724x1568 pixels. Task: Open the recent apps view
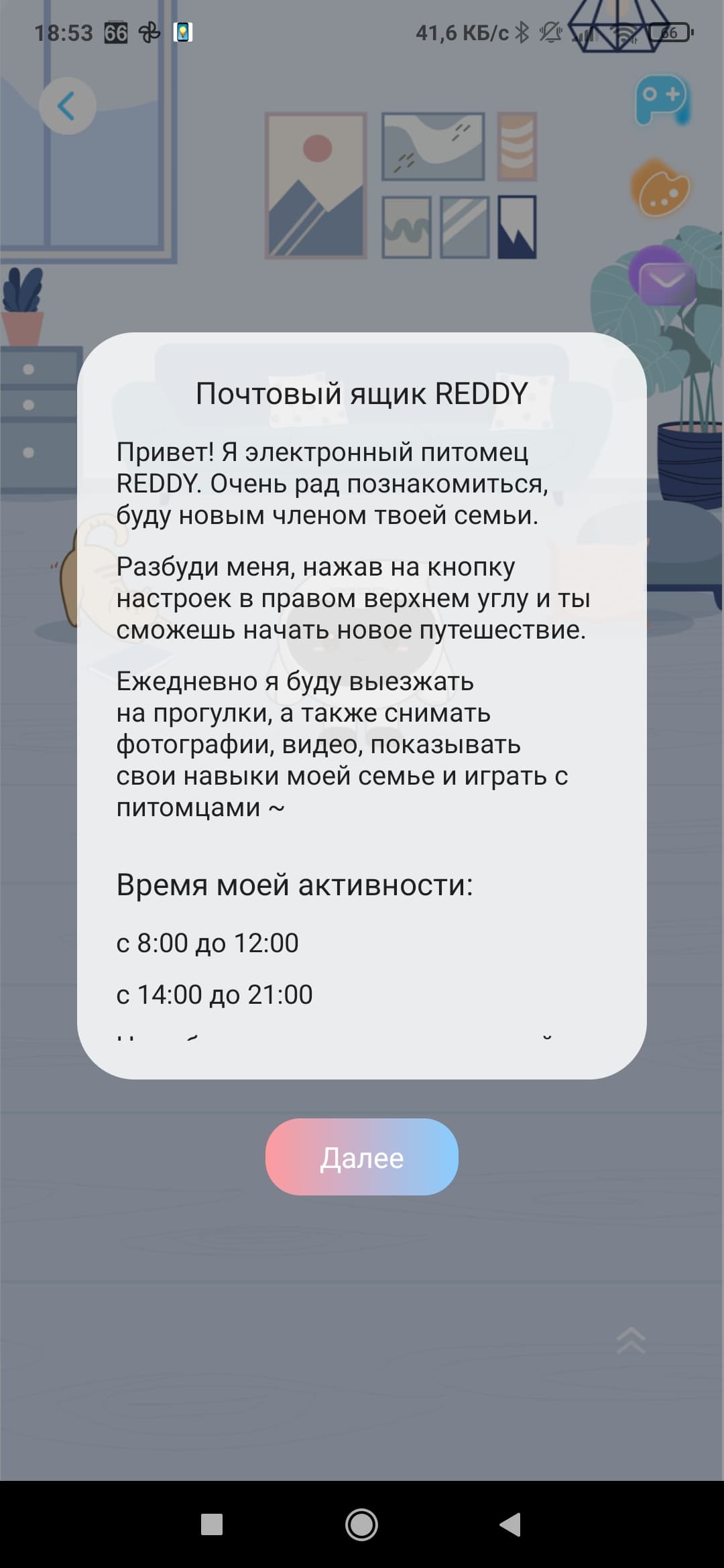(212, 1525)
